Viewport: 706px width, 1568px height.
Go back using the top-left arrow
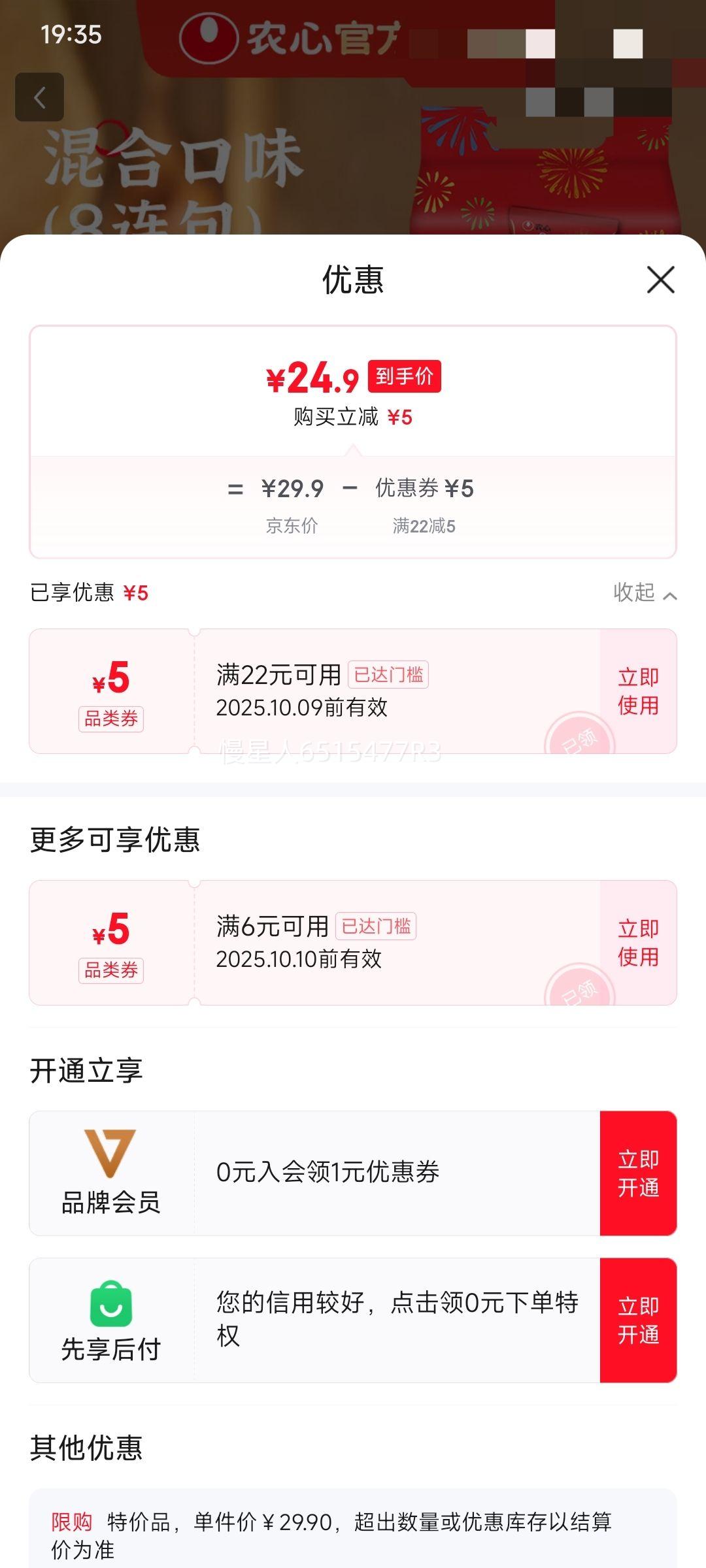40,97
